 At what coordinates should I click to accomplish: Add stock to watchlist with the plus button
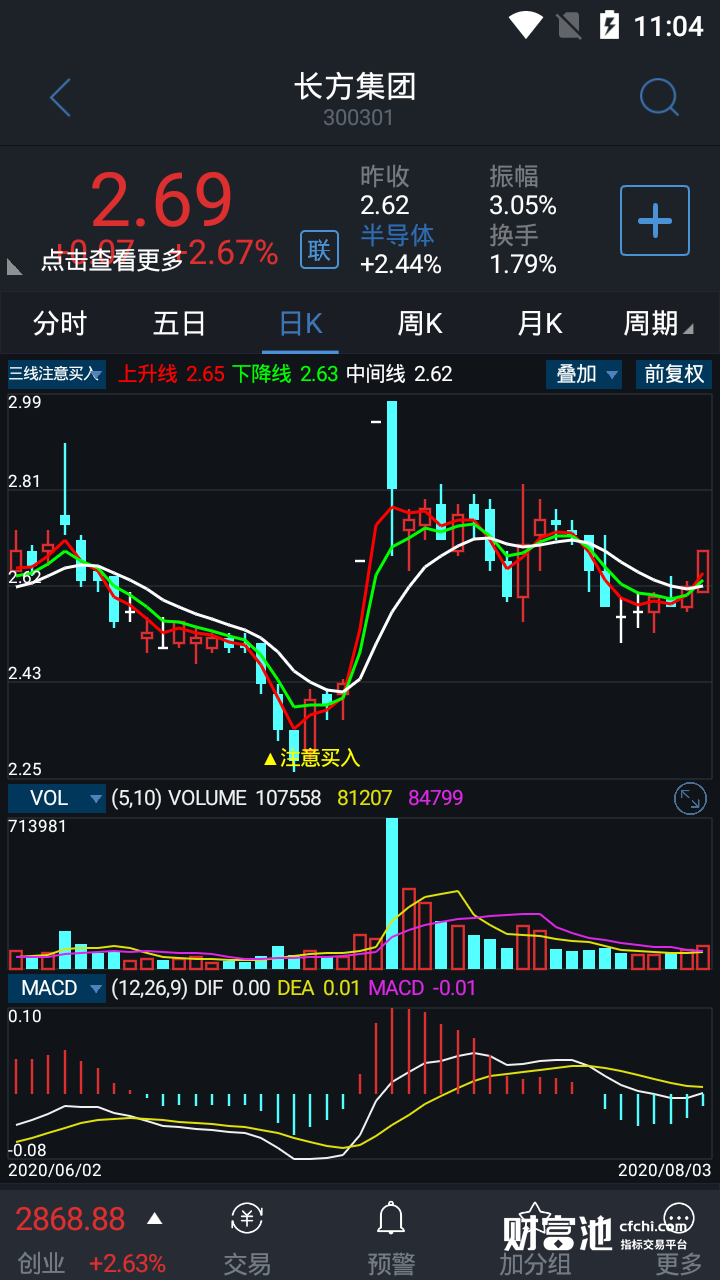[655, 220]
